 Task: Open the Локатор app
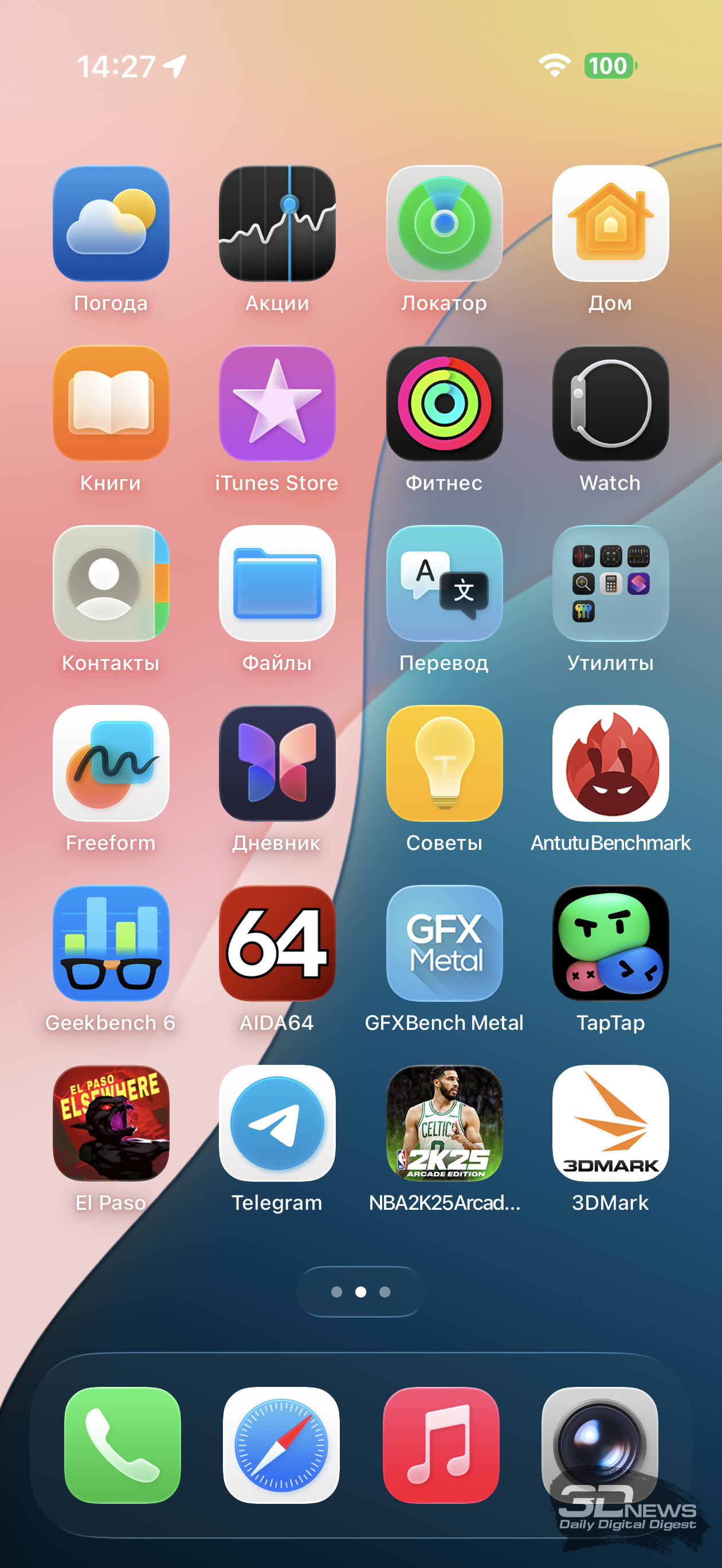point(444,224)
